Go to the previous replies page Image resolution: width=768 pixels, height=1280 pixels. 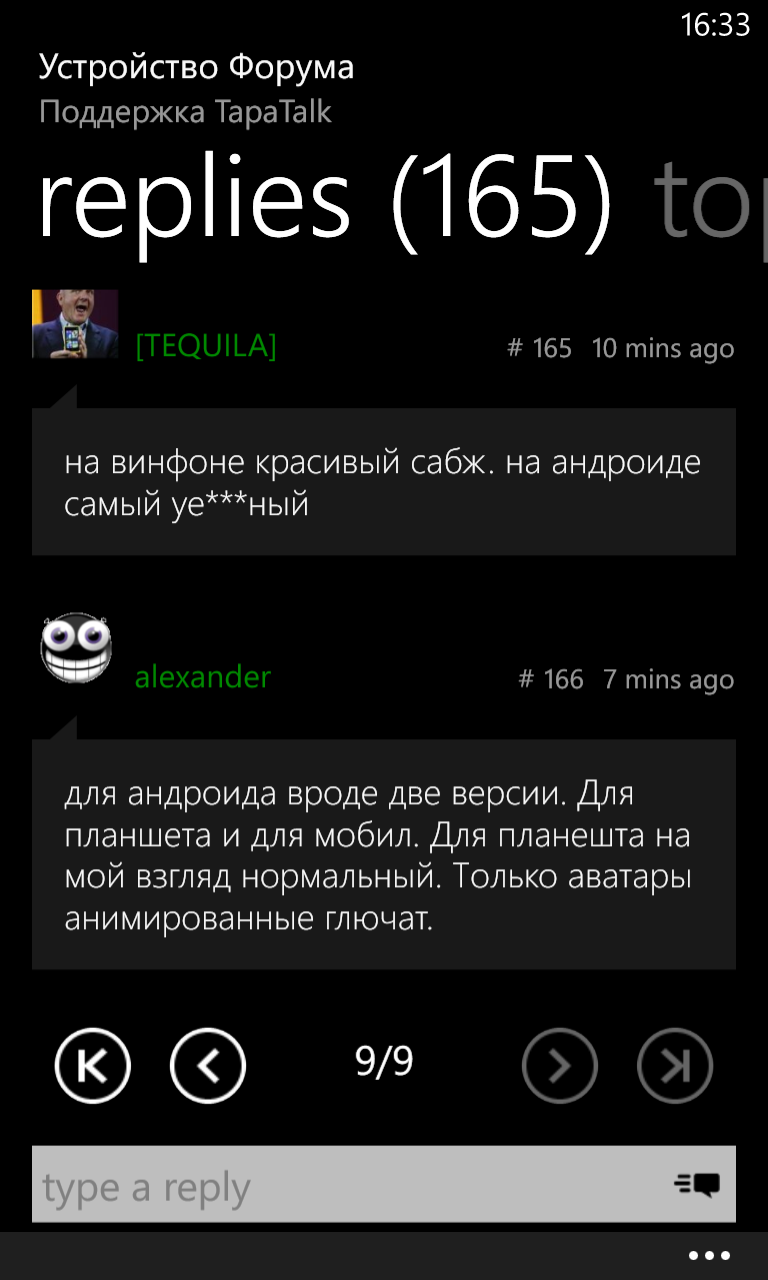(x=208, y=1066)
